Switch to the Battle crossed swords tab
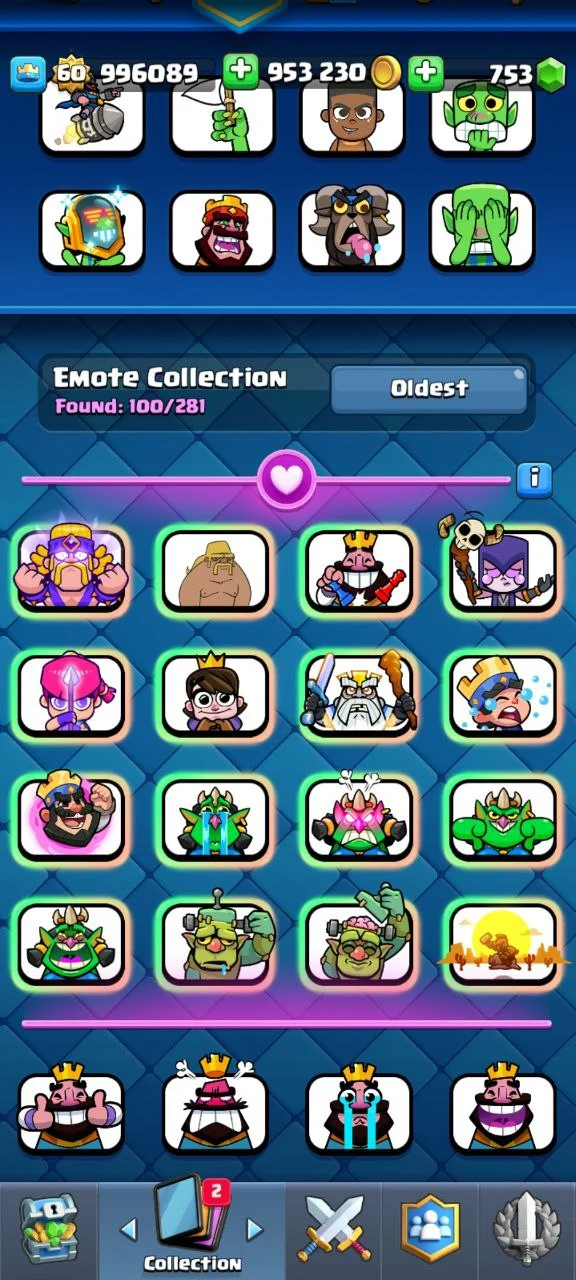The image size is (576, 1280). click(x=334, y=1229)
